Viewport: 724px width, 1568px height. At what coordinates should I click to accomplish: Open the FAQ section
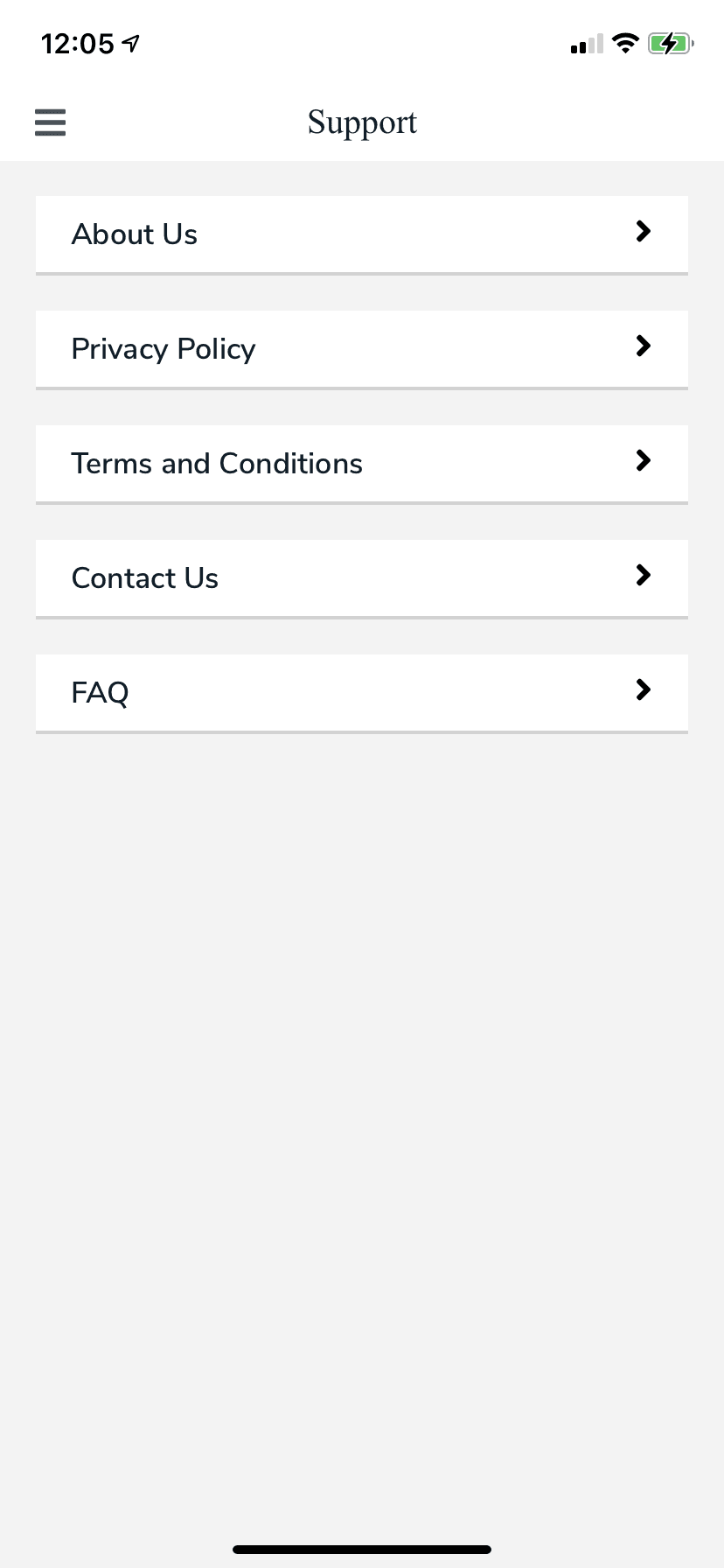click(100, 692)
